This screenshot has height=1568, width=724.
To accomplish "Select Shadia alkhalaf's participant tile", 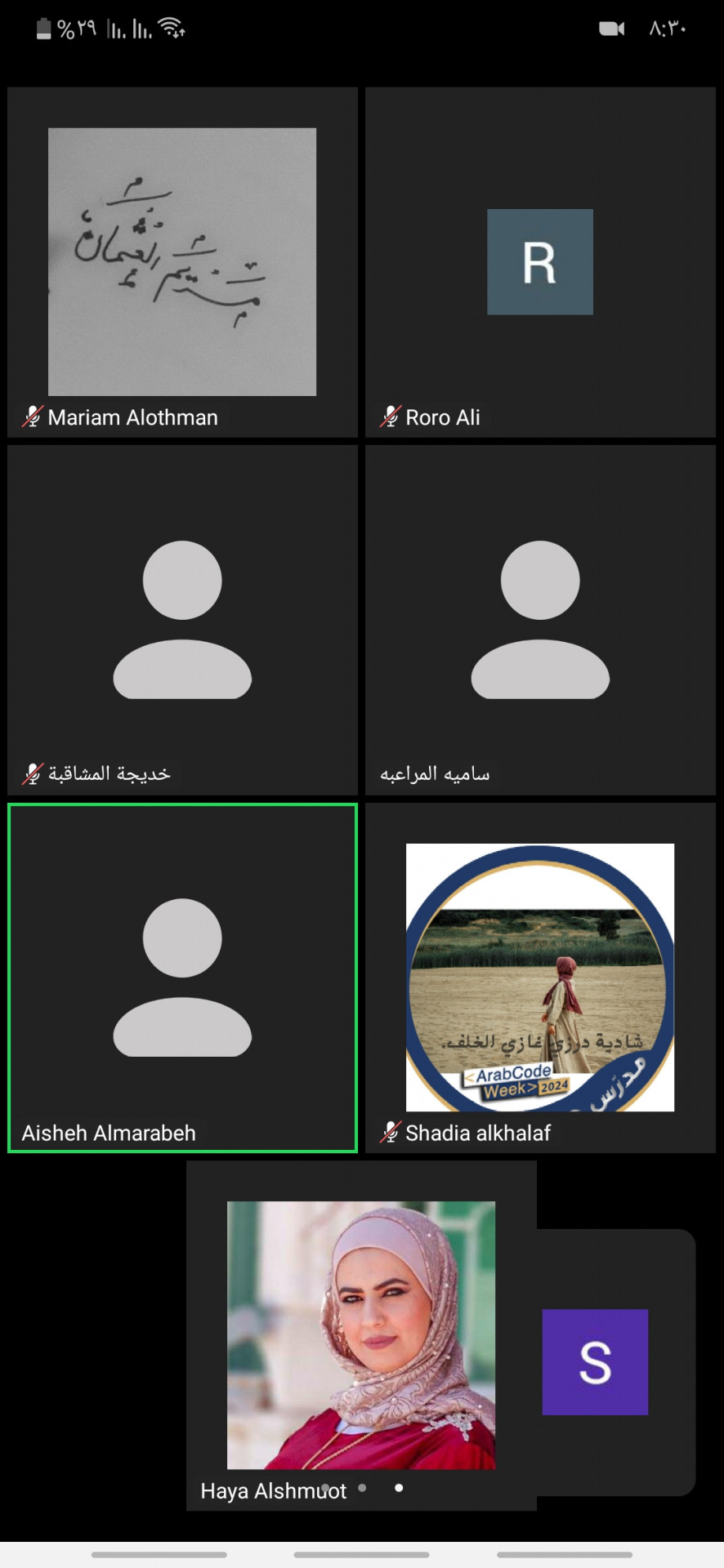I will coord(540,978).
